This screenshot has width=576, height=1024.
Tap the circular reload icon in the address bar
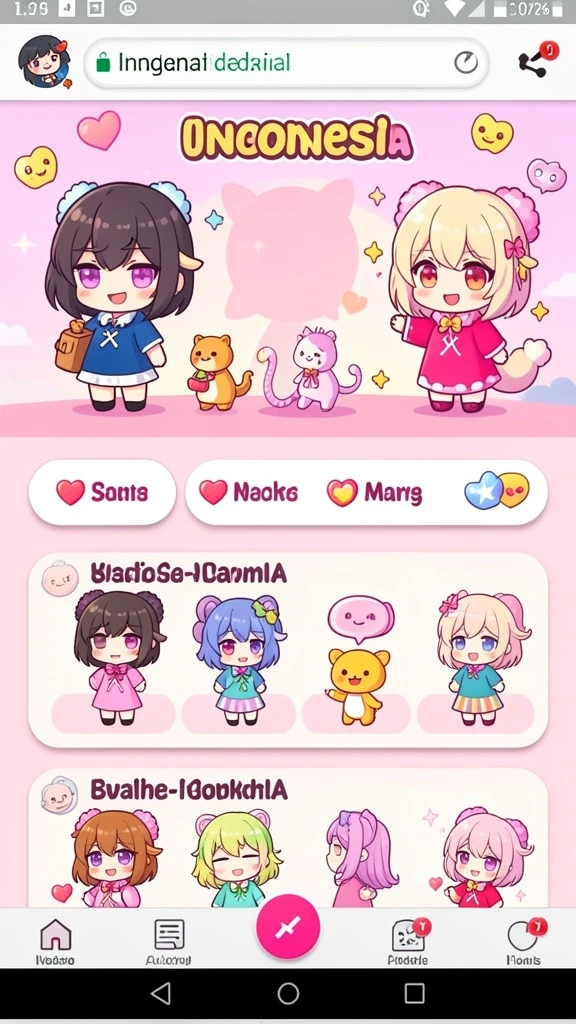coord(466,63)
